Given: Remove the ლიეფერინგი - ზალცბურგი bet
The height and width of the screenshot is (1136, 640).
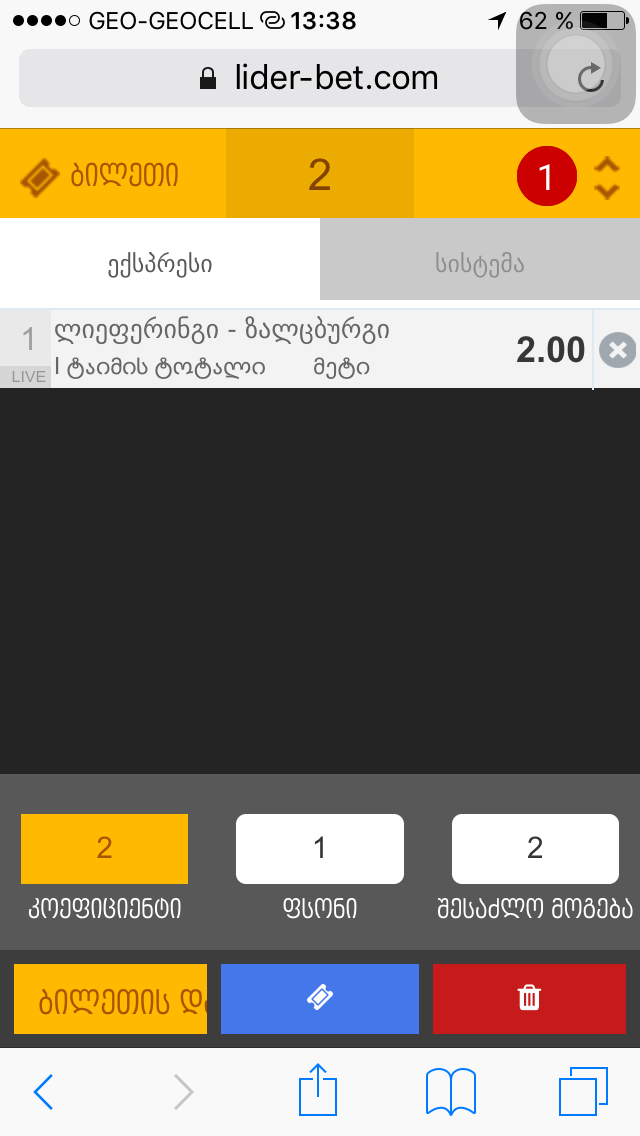Looking at the screenshot, I should click(x=617, y=350).
